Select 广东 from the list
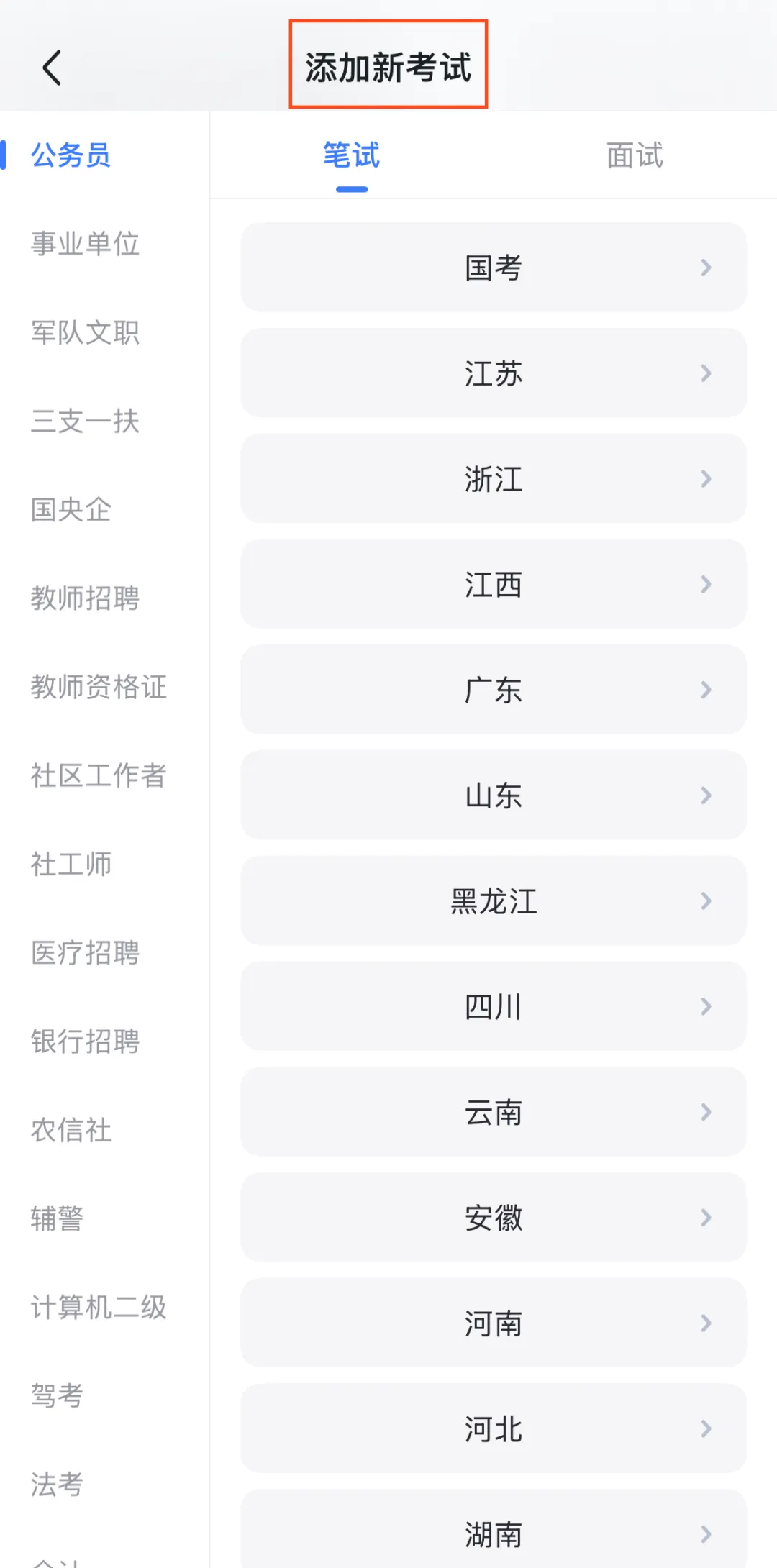 [494, 690]
